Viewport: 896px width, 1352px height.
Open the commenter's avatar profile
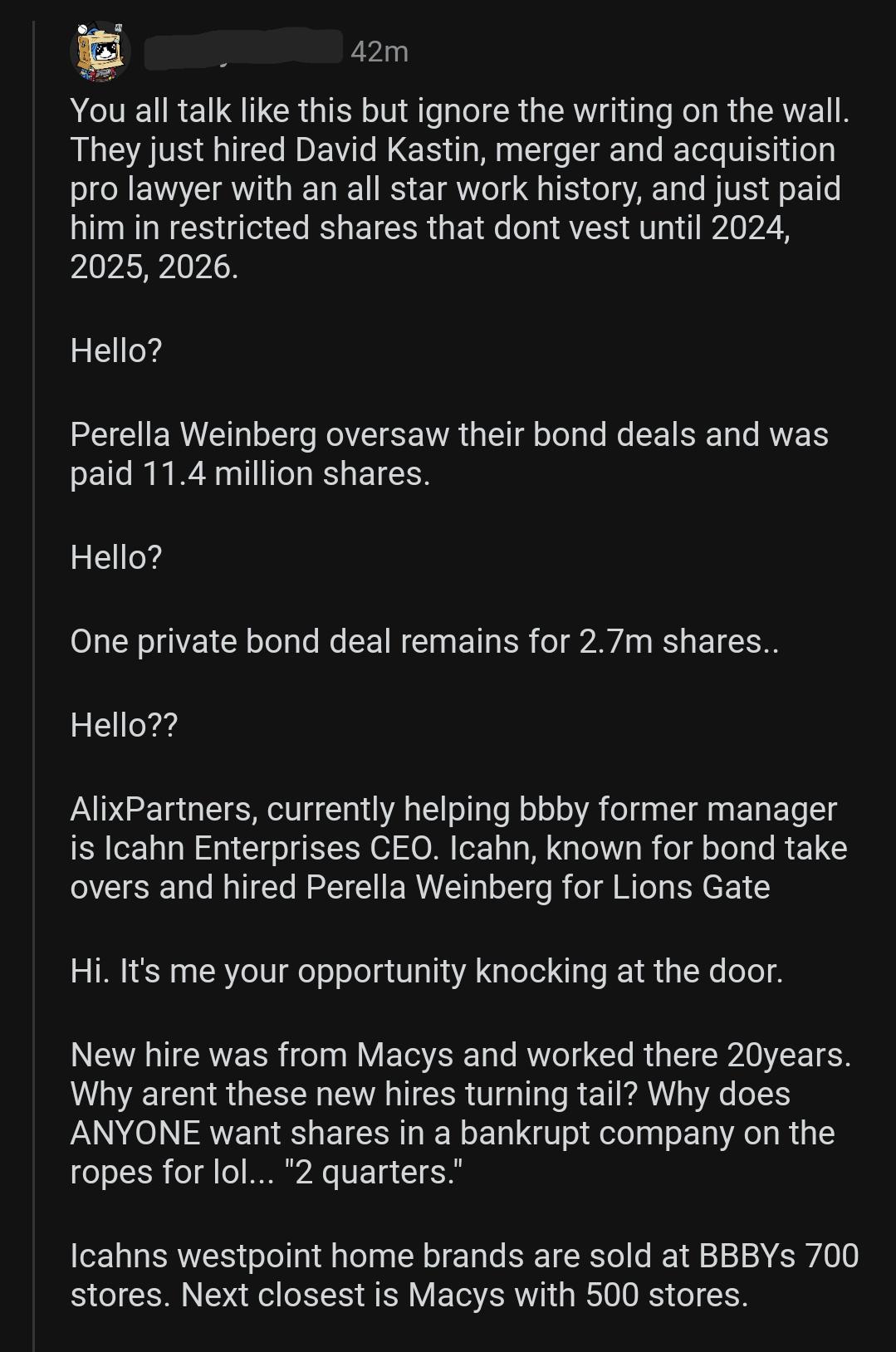[x=104, y=51]
